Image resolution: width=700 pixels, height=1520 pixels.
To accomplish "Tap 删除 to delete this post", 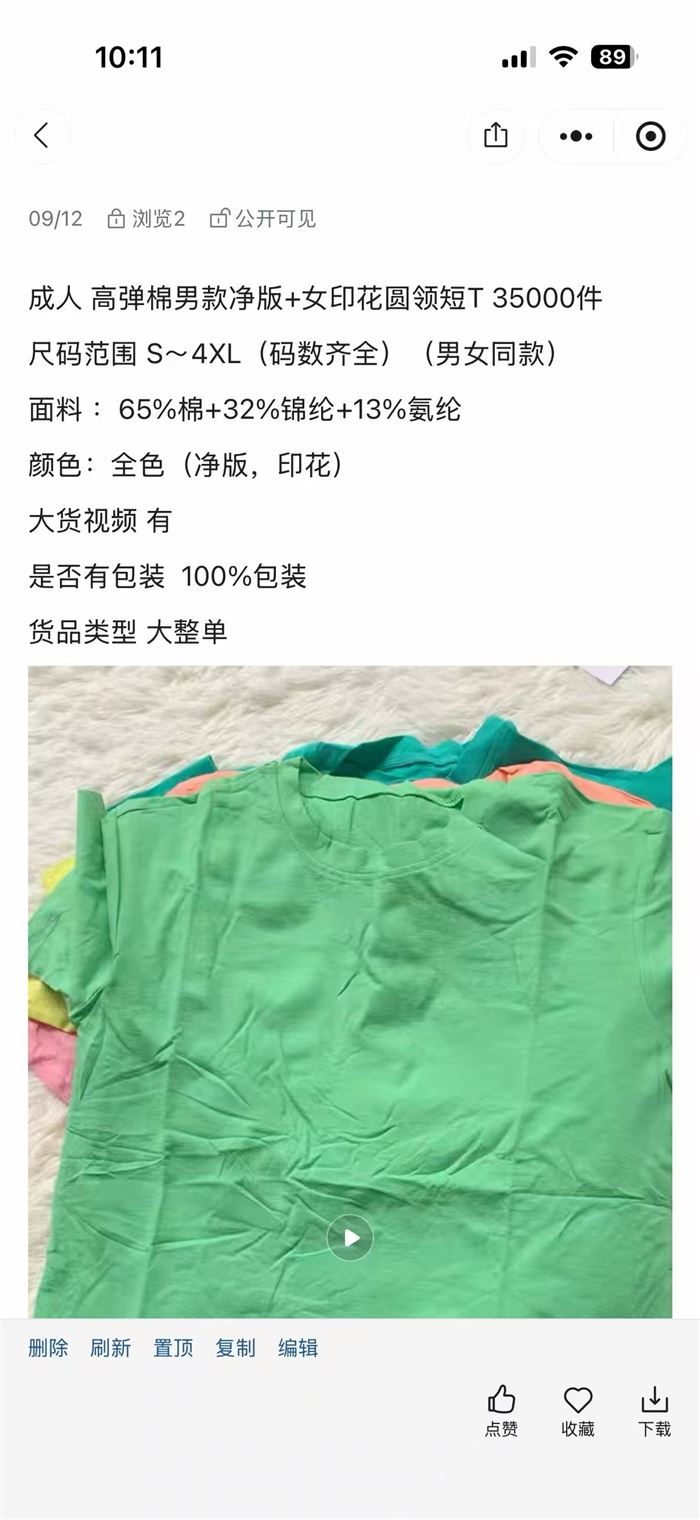I will pyautogui.click(x=48, y=1348).
